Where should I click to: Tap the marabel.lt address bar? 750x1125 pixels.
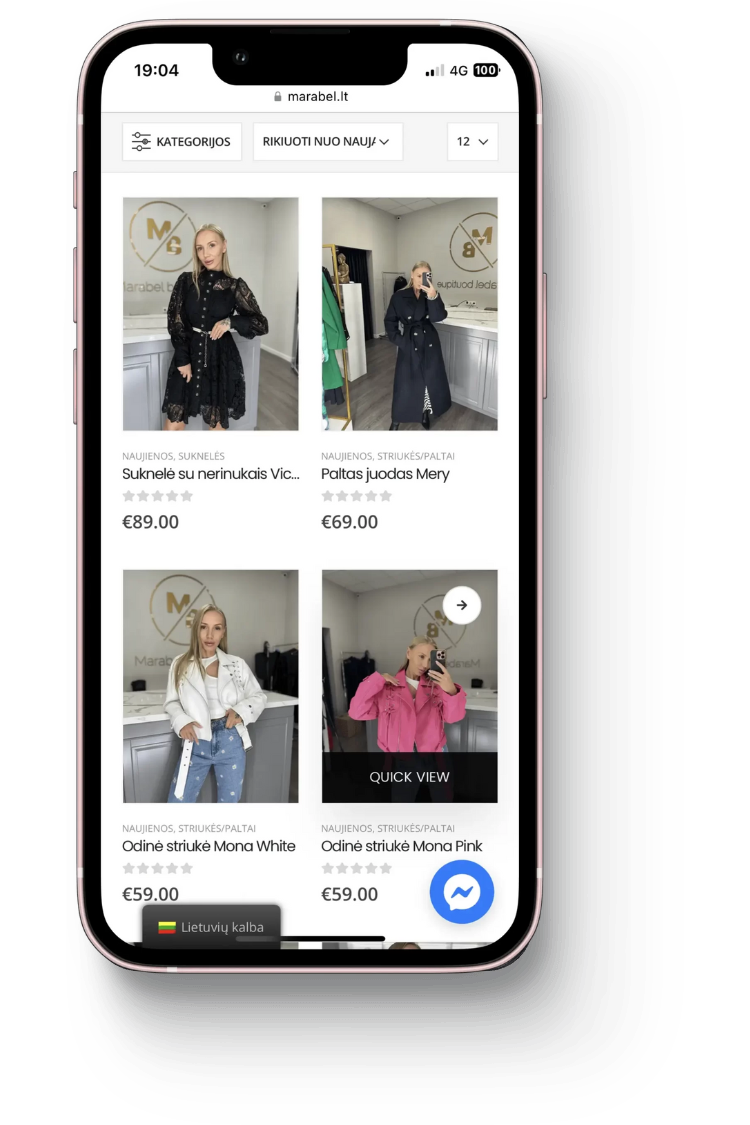pyautogui.click(x=310, y=97)
